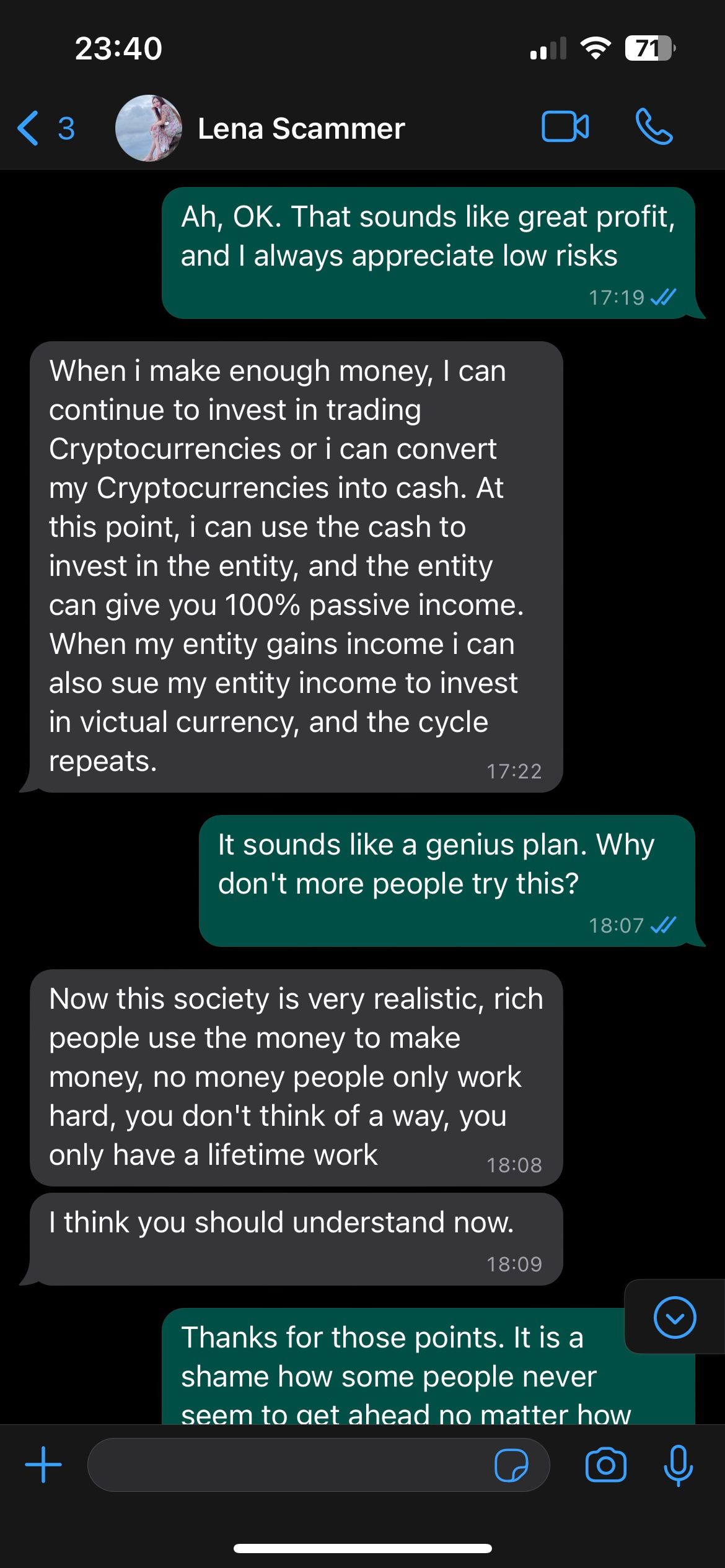Tap the microphone to record voice message
This screenshot has width=725, height=1568.
click(x=678, y=1465)
